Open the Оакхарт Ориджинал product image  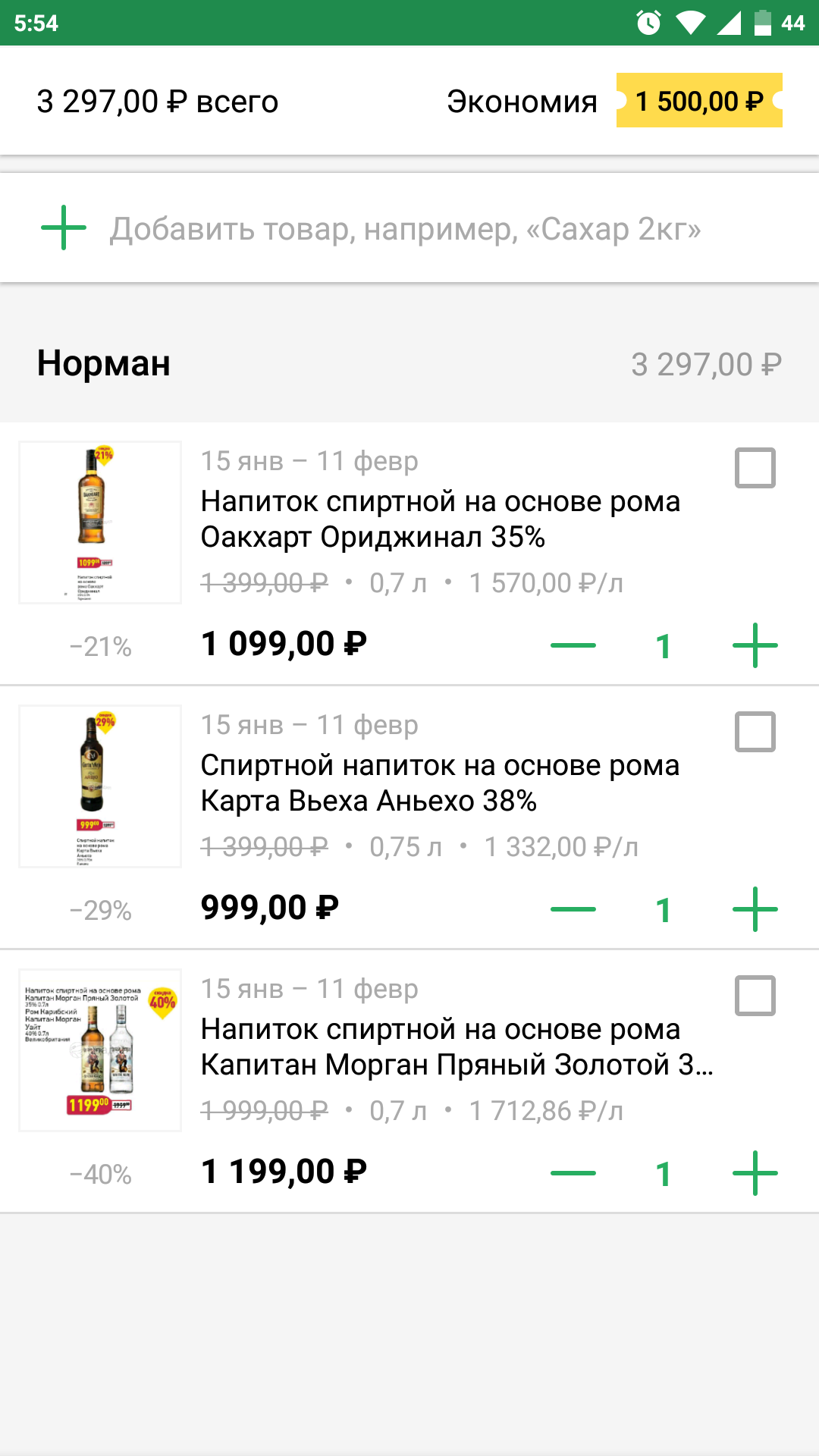[x=100, y=522]
